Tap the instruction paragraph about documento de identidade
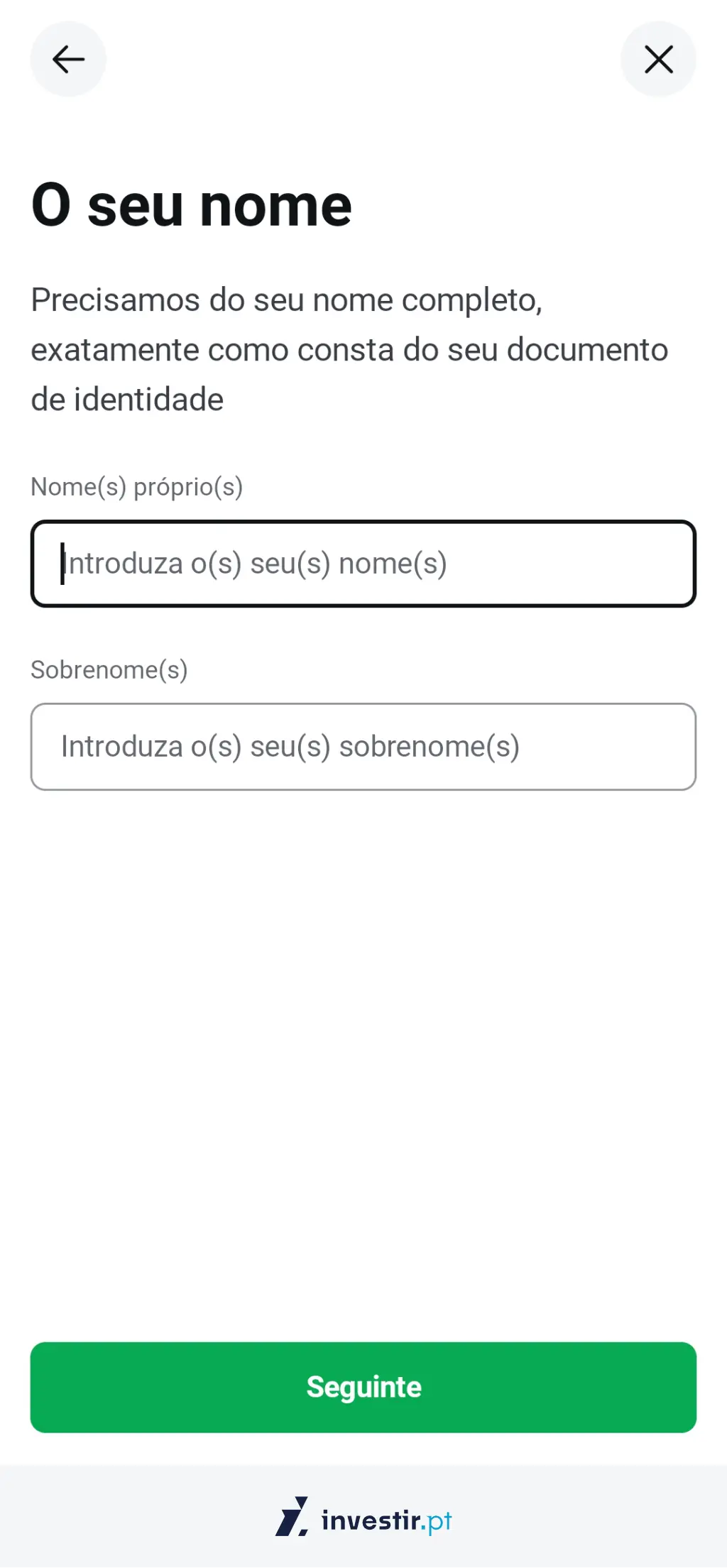 tap(348, 349)
